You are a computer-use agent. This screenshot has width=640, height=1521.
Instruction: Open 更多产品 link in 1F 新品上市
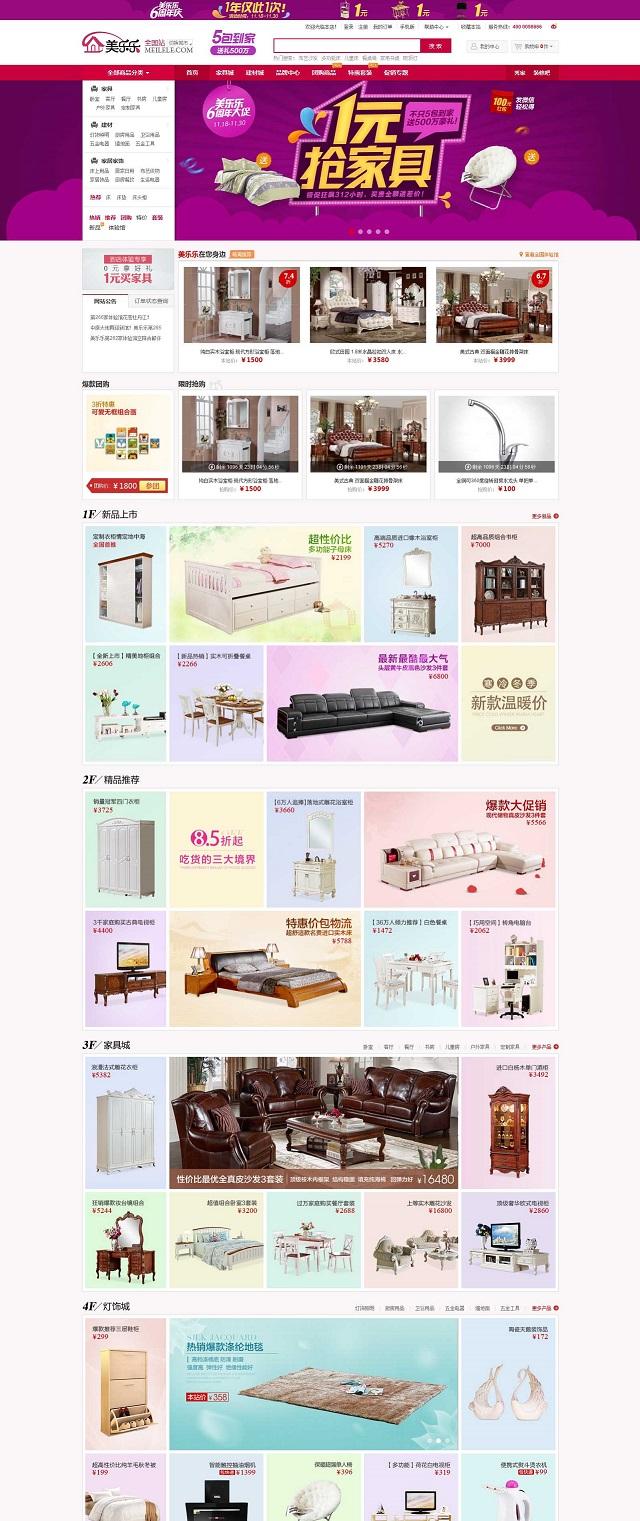(x=543, y=516)
